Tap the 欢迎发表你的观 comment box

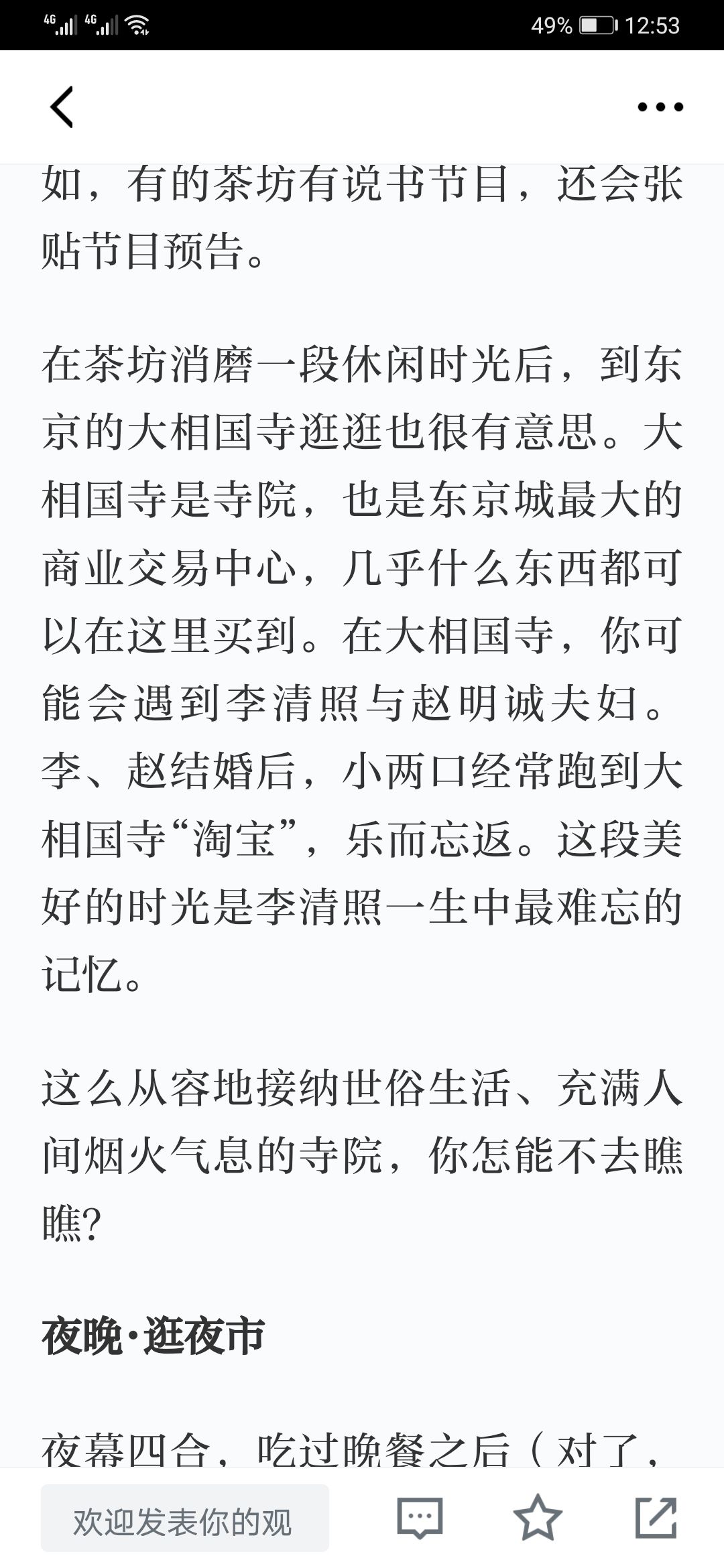[185, 1518]
